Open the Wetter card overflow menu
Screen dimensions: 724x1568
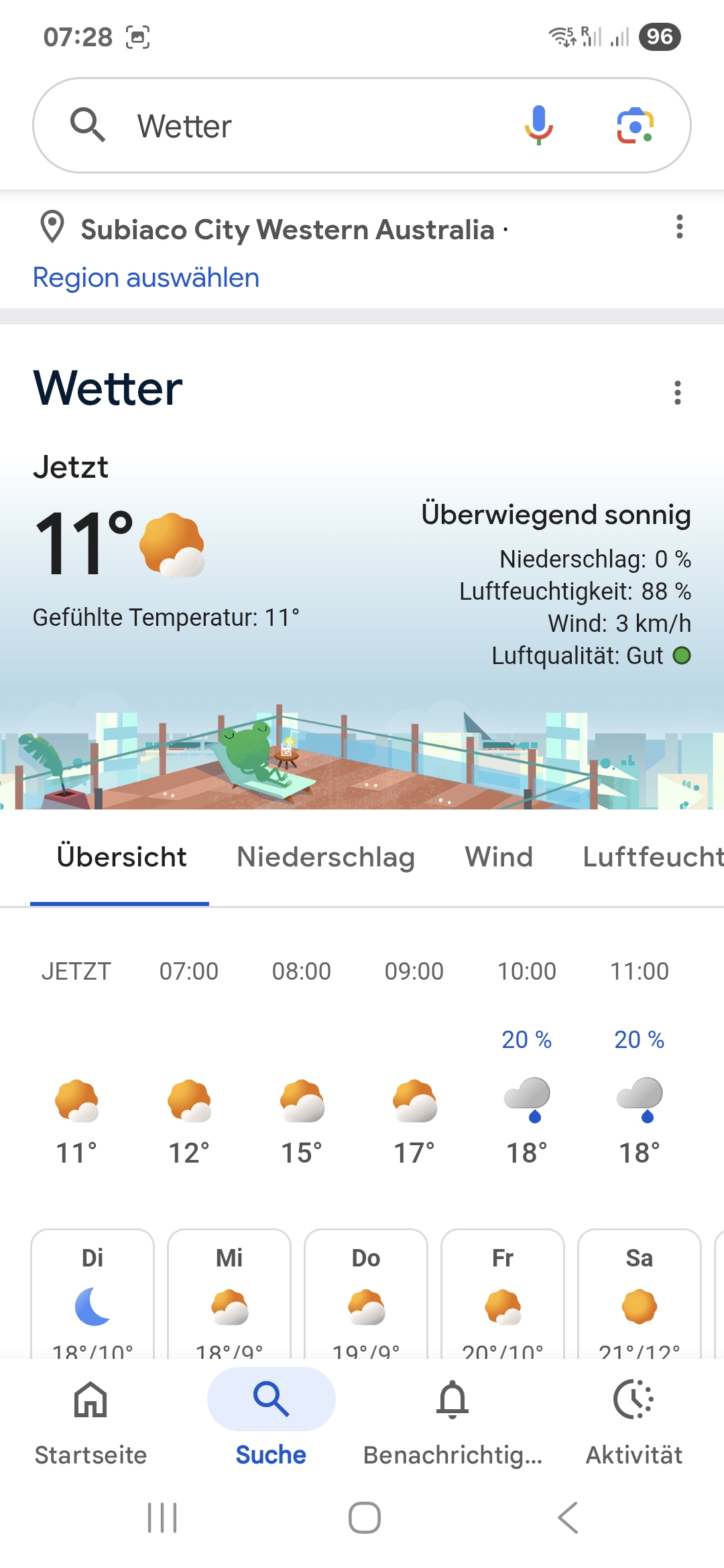[x=678, y=393]
